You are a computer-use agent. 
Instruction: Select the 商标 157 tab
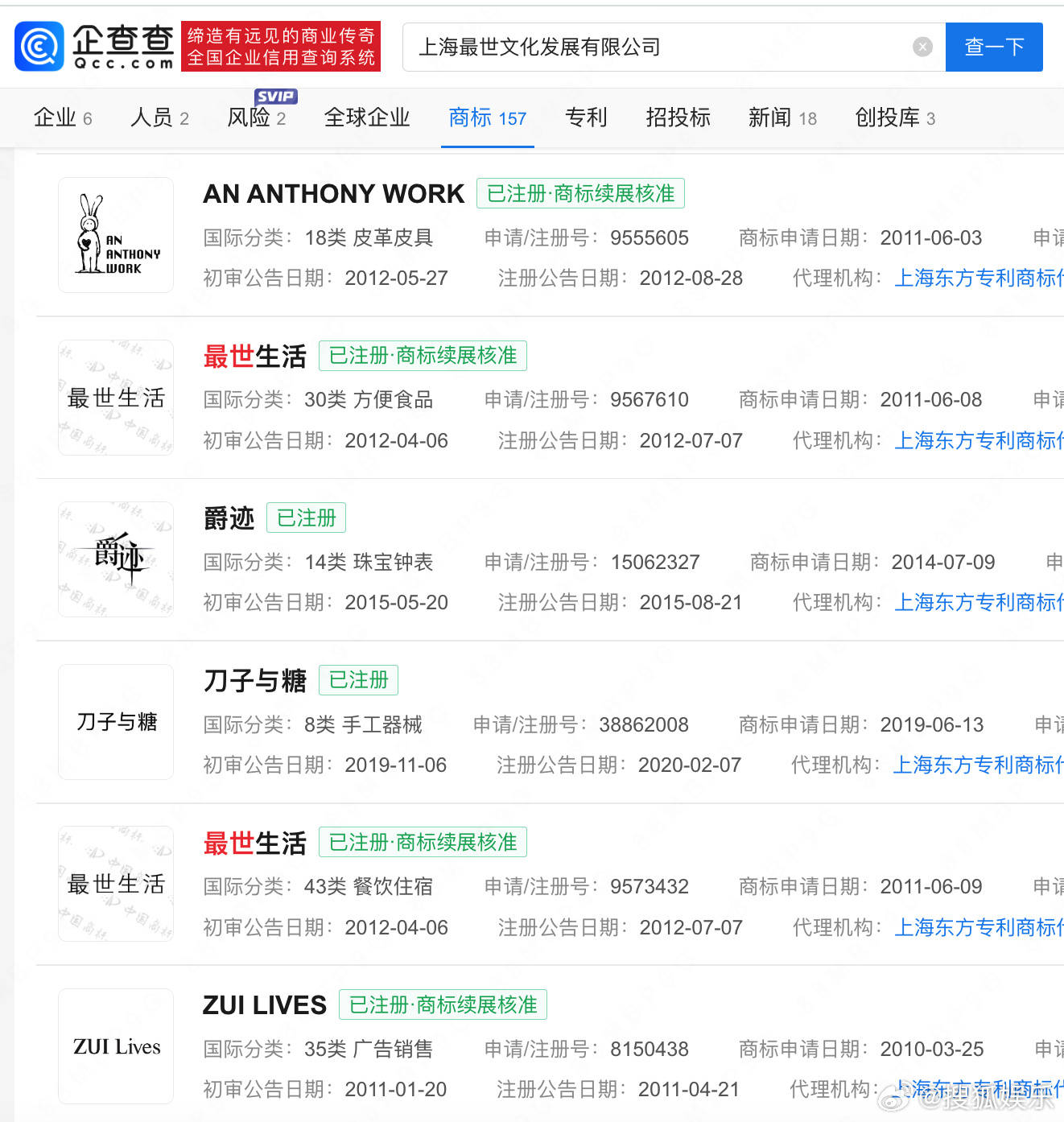[x=487, y=118]
